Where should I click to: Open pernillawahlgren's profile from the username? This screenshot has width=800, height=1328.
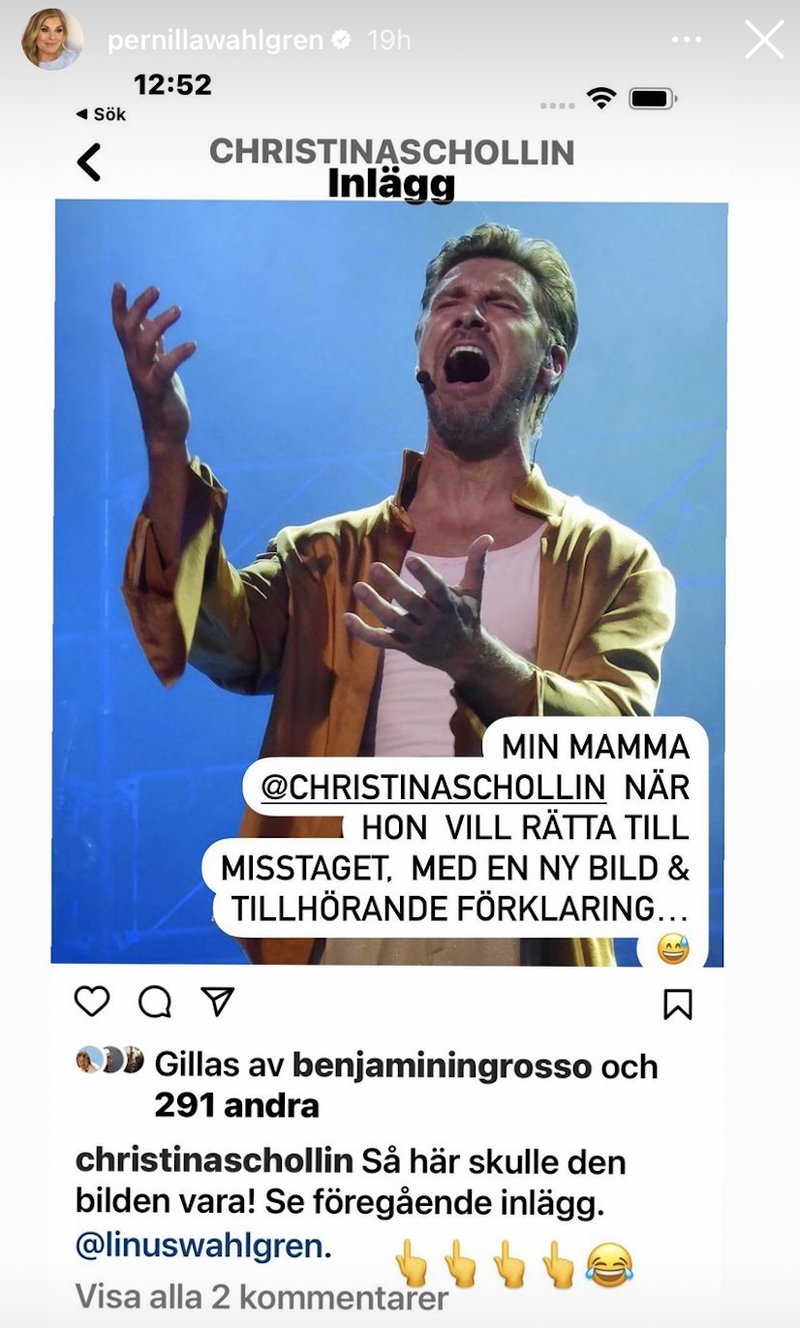215,40
